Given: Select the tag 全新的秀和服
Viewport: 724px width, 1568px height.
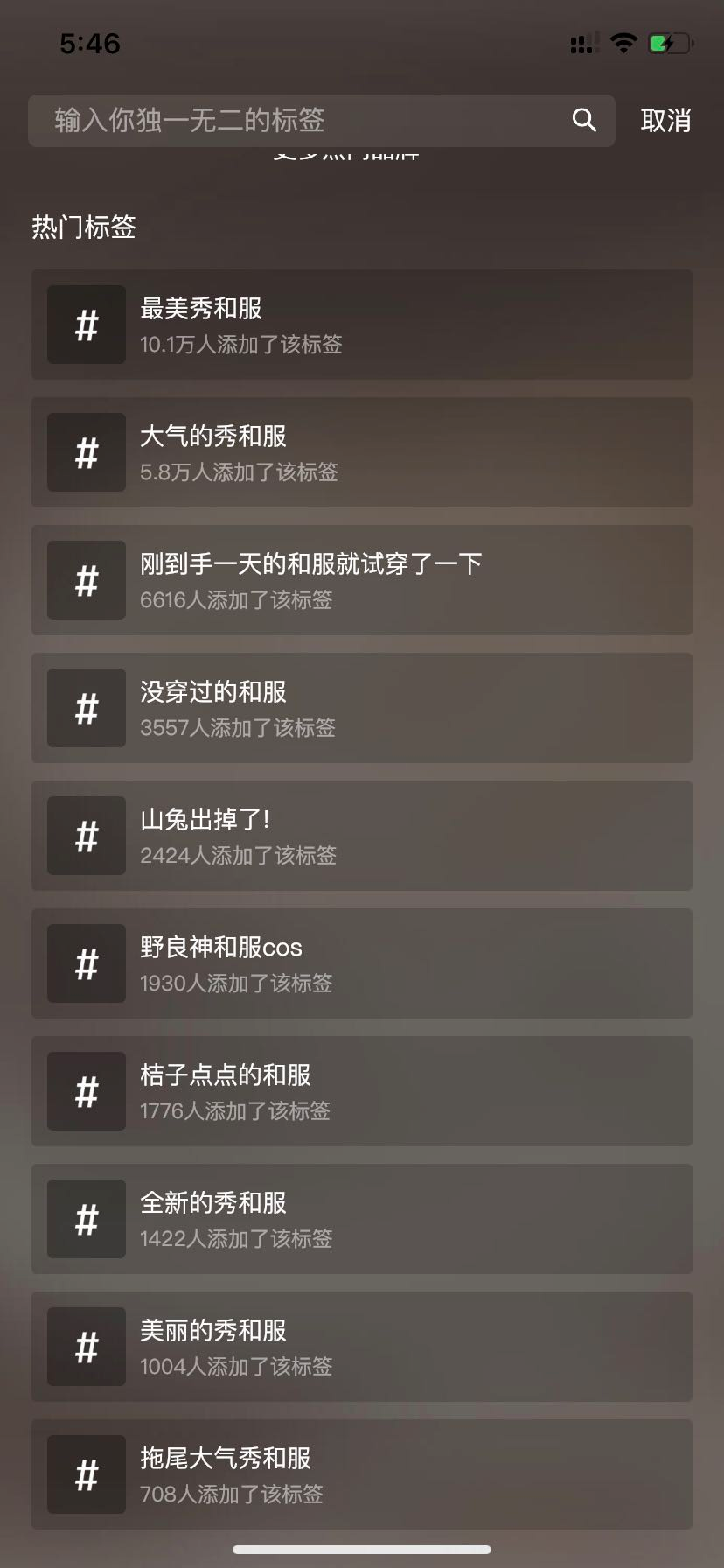Looking at the screenshot, I should (x=362, y=1219).
